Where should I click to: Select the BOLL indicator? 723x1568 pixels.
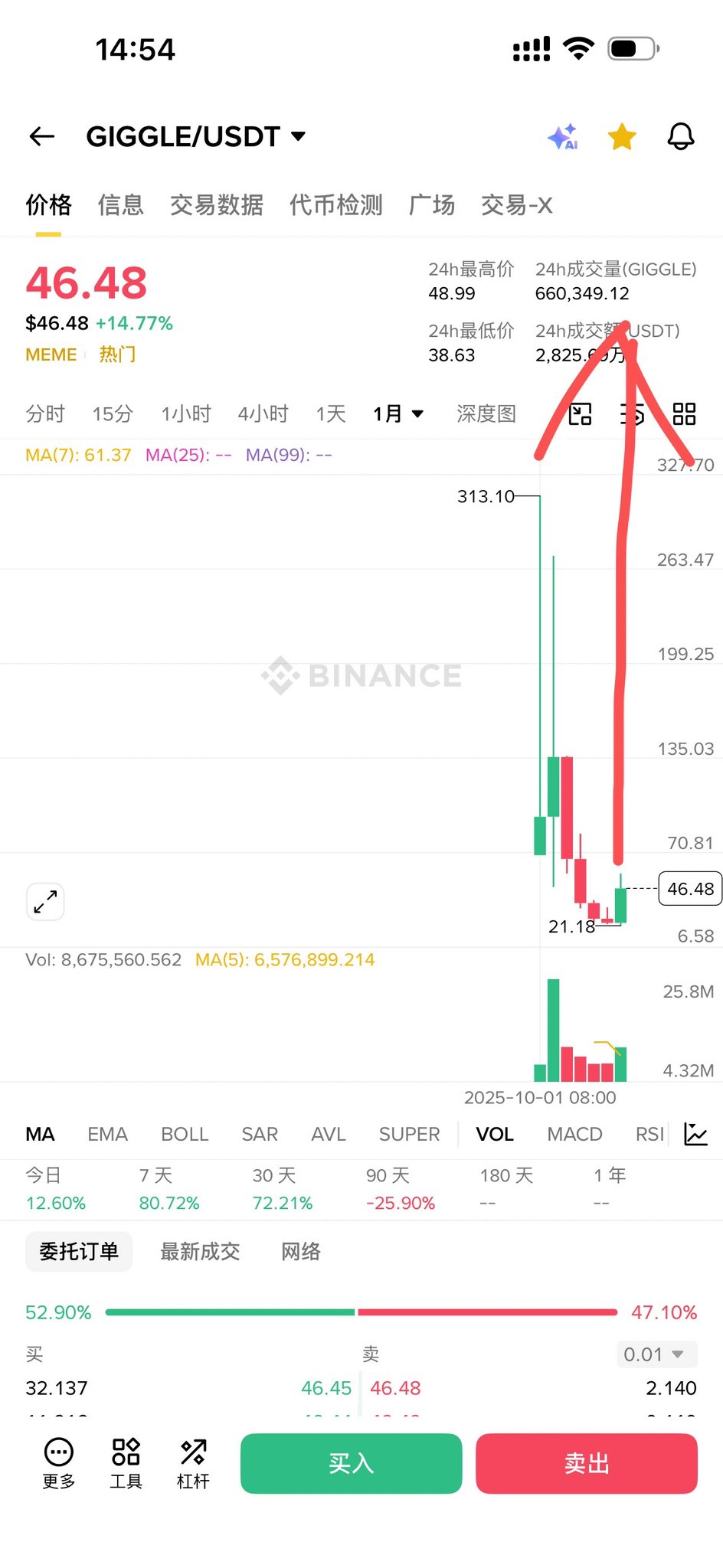tap(185, 1134)
